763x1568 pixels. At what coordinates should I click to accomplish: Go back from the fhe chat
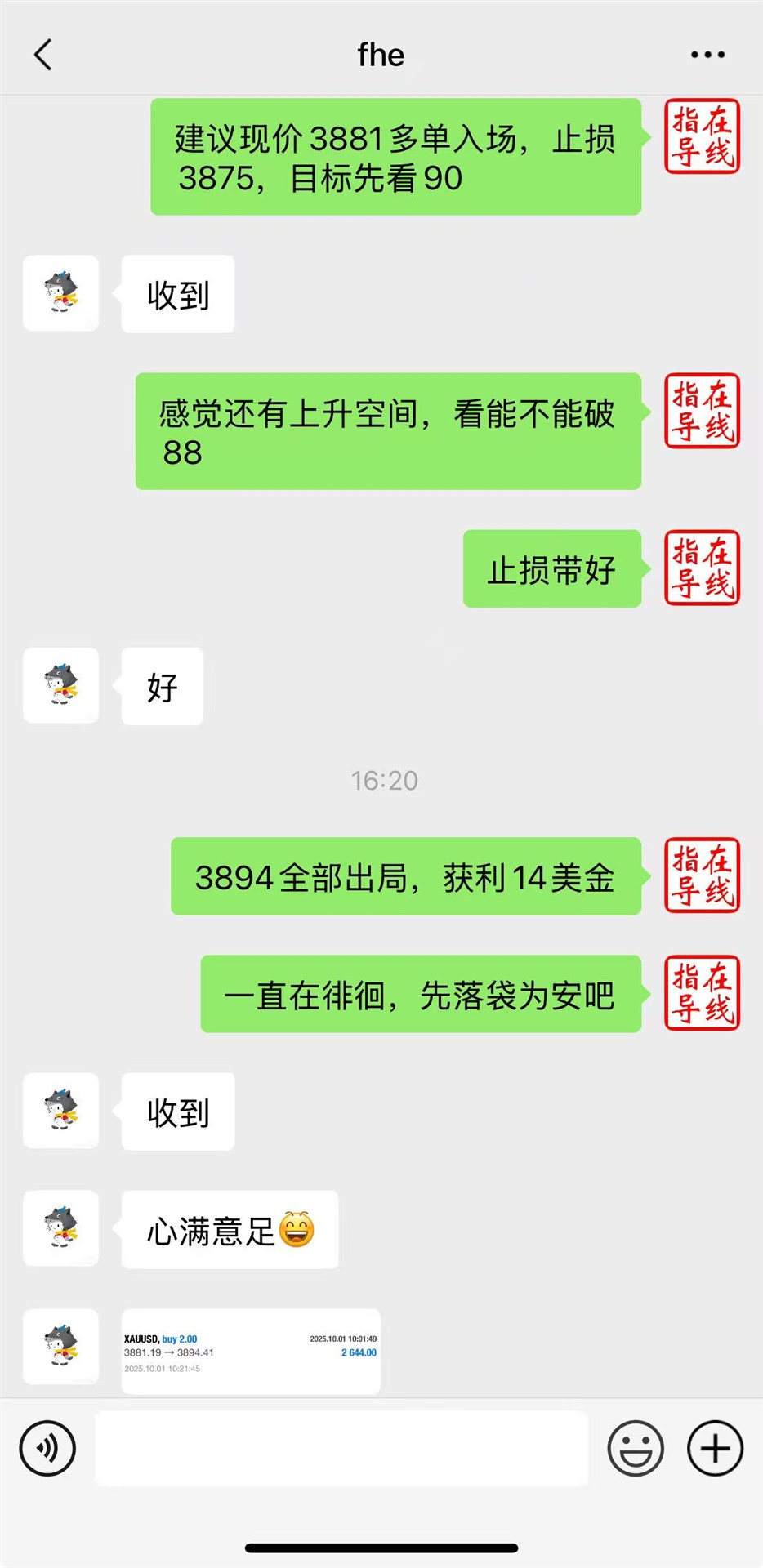click(43, 55)
